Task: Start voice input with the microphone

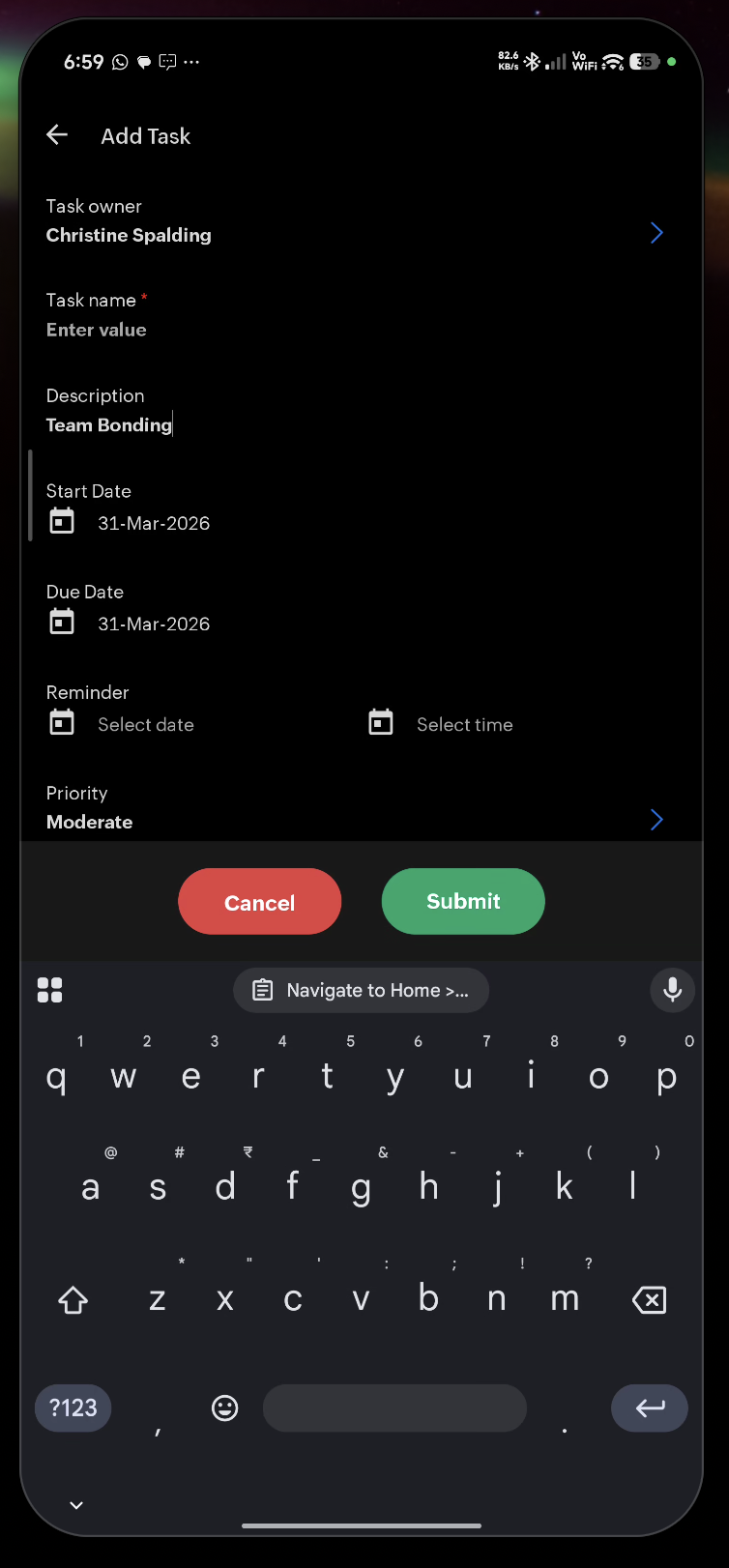Action: 672,990
